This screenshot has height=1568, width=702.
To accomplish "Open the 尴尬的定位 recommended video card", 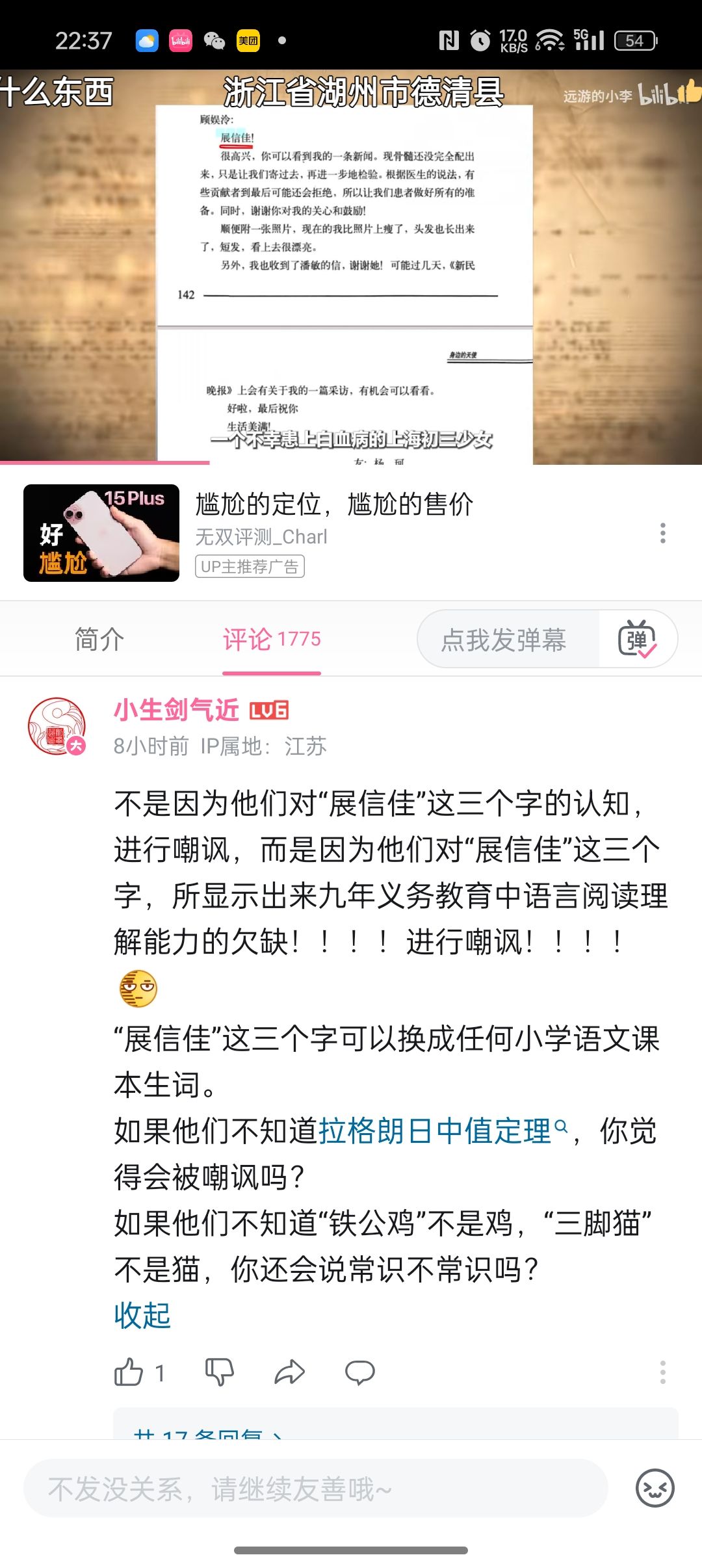I will point(334,505).
